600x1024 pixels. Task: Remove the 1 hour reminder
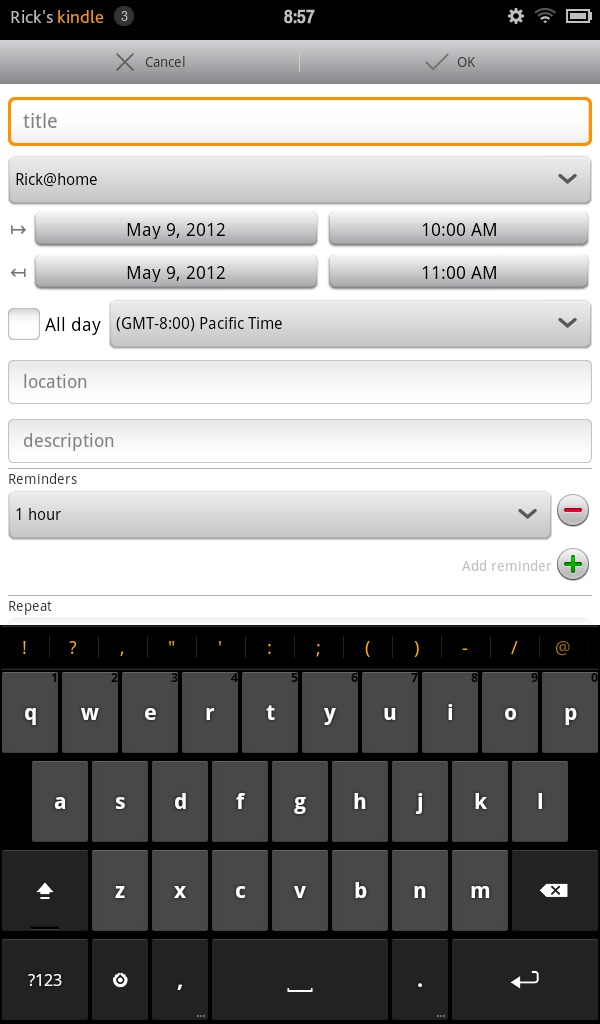point(573,510)
